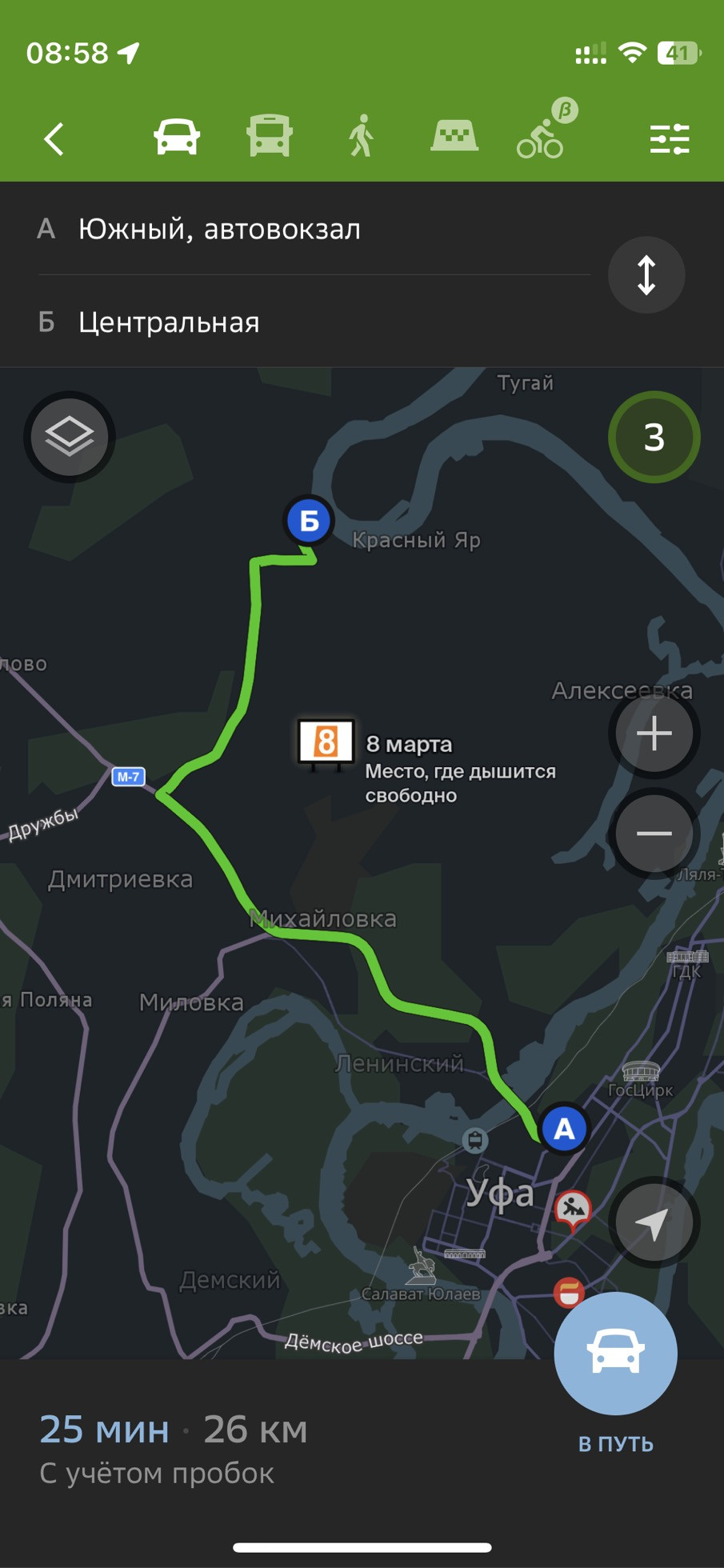The width and height of the screenshot is (724, 1568).
Task: Go back from route planner
Action: [54, 139]
